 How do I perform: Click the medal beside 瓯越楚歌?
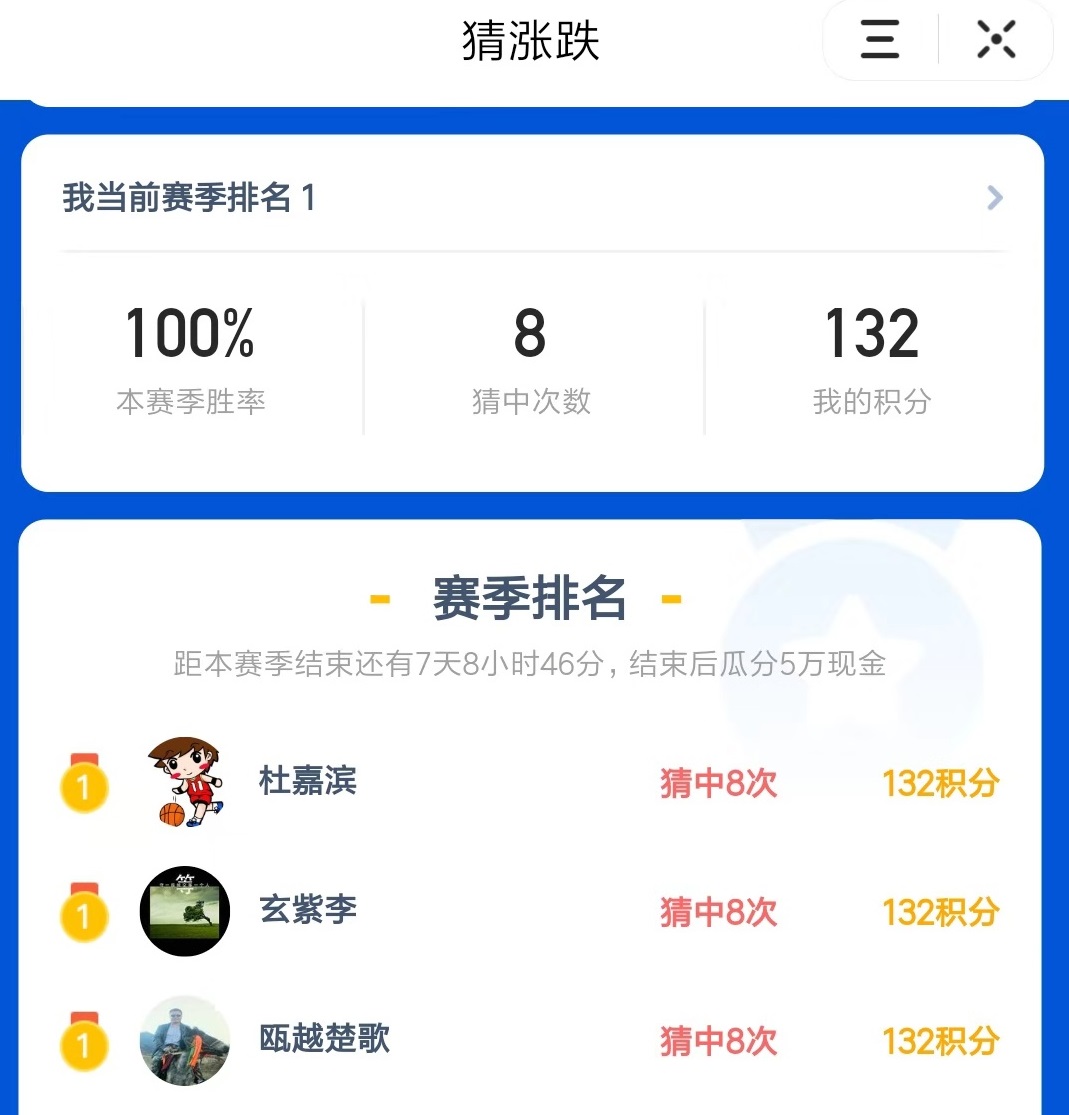pyautogui.click(x=84, y=1042)
